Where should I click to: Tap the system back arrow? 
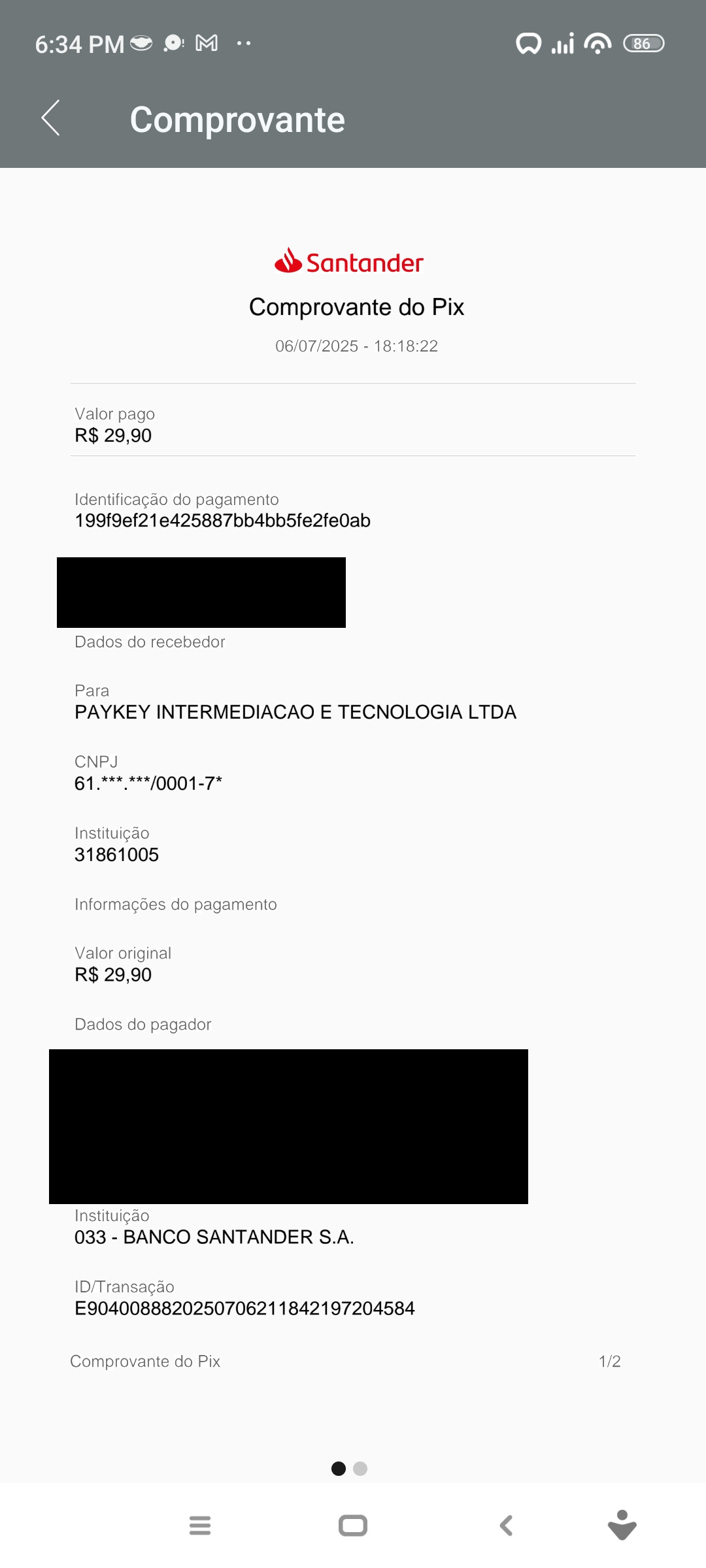(x=506, y=1526)
